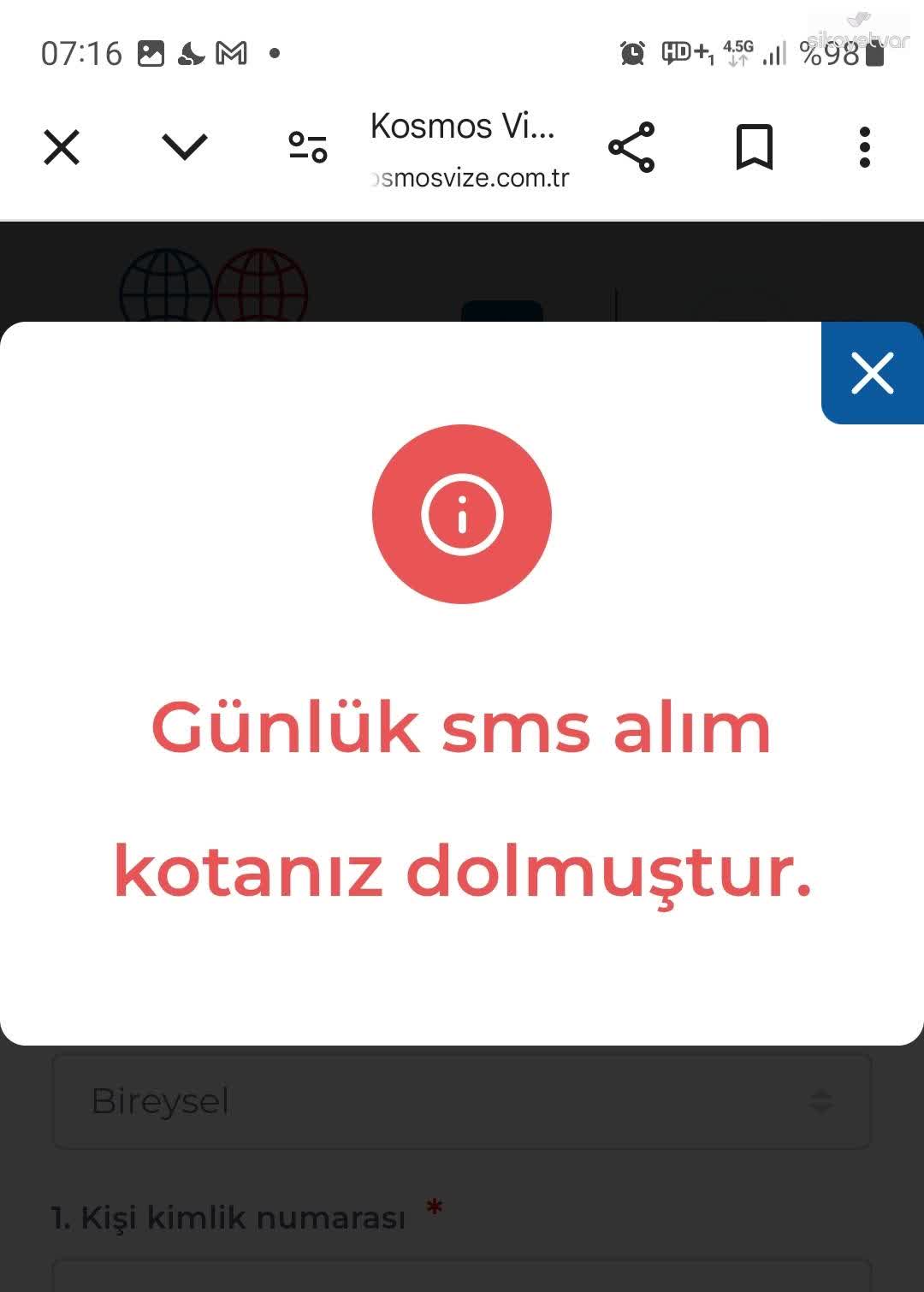The height and width of the screenshot is (1292, 924).
Task: Bookmark the current page
Action: [755, 146]
